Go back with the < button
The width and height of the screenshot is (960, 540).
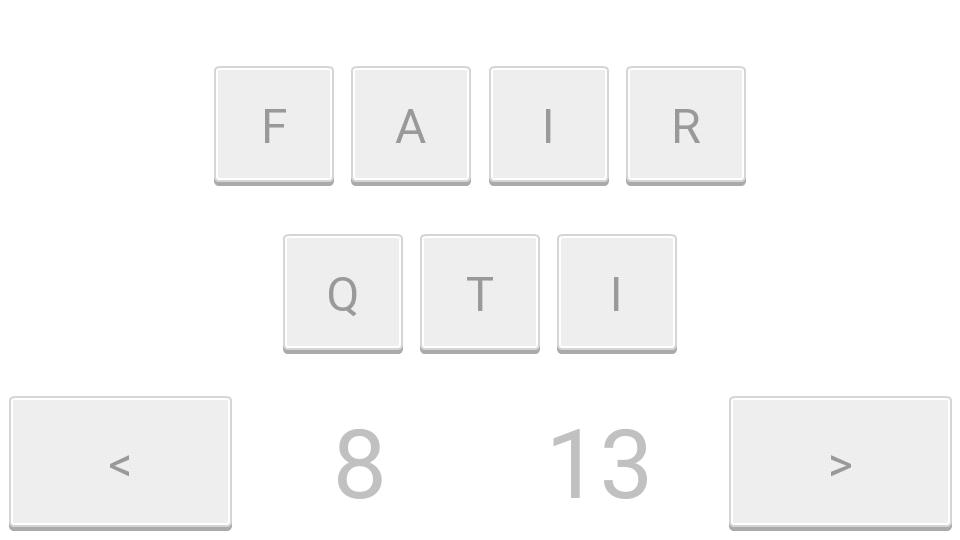coord(121,462)
